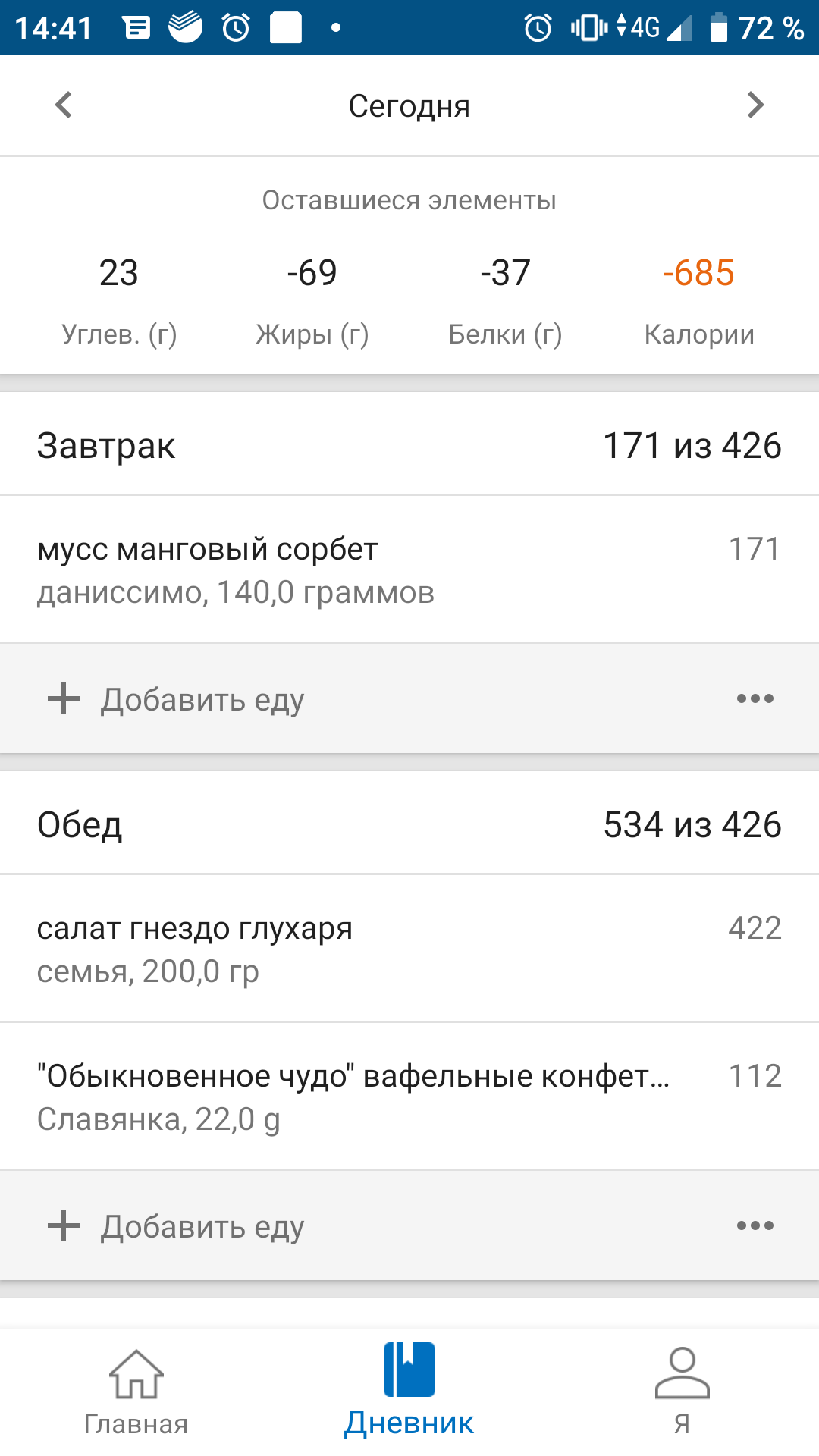Open the мусс манговый сорбет entry
The height and width of the screenshot is (1456, 819).
pos(409,570)
